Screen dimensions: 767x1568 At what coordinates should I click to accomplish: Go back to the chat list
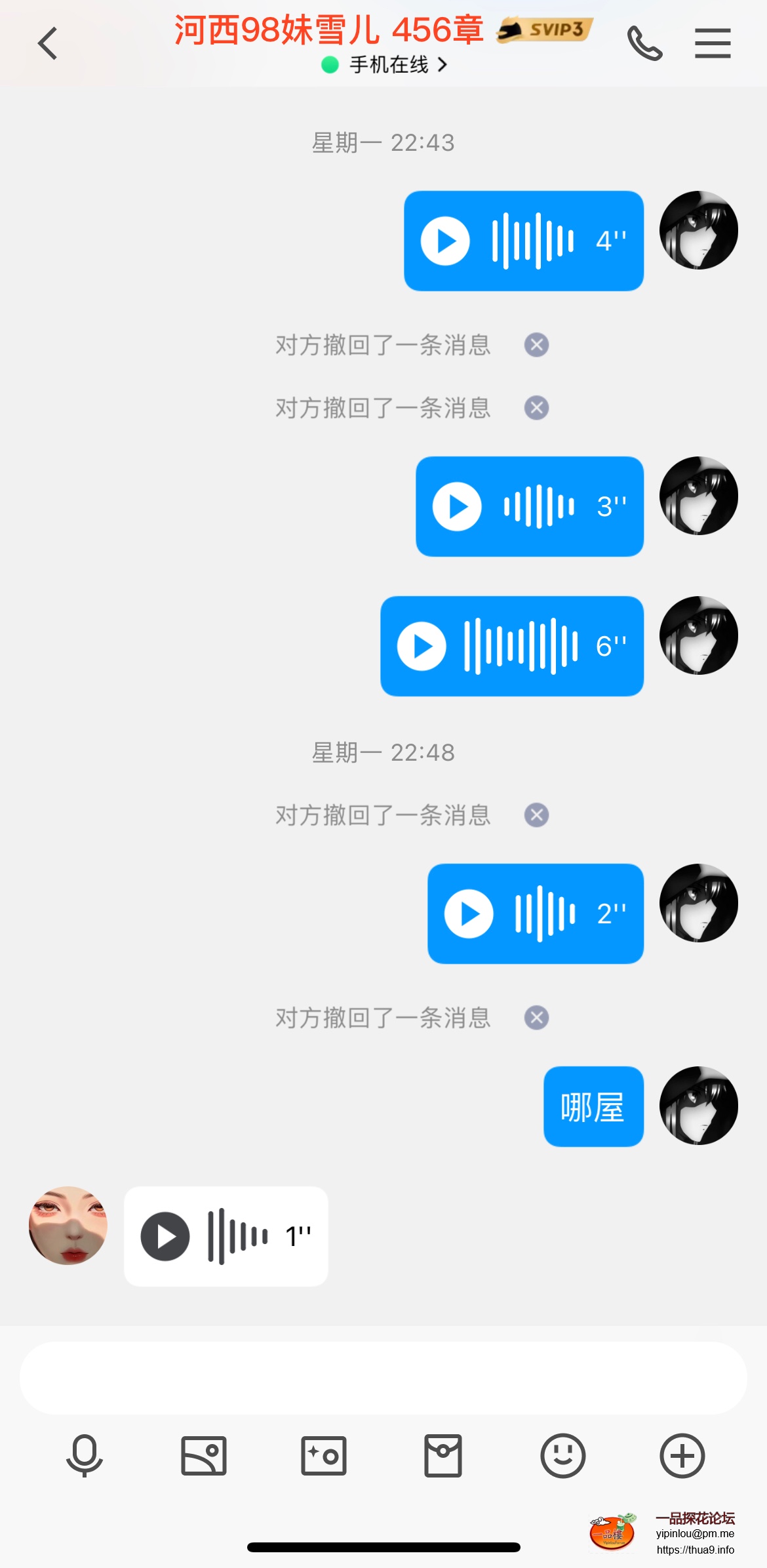pos(47,44)
